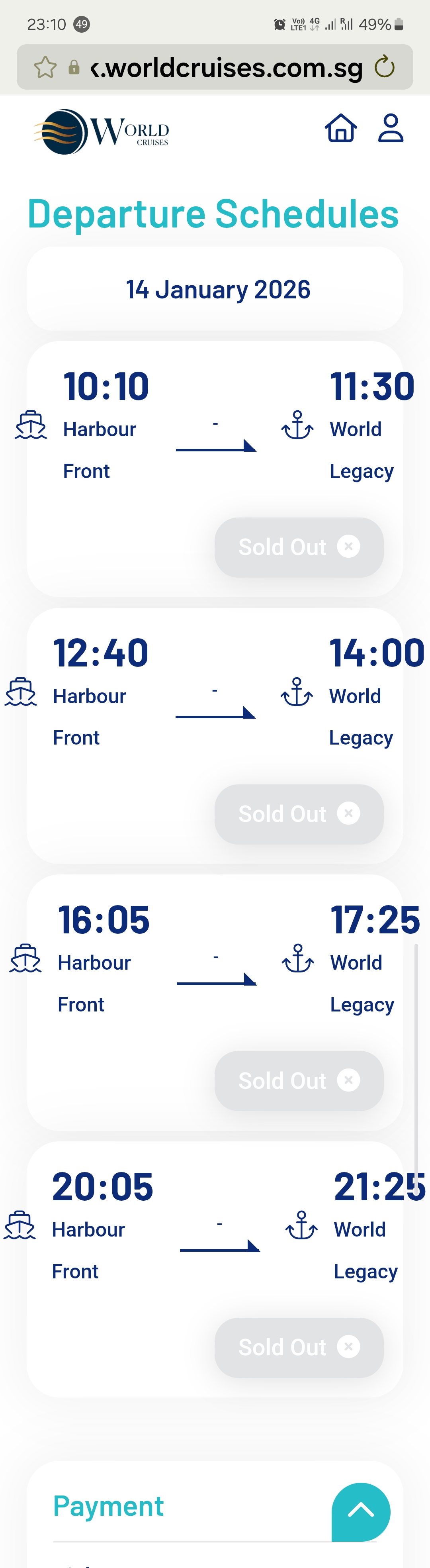This screenshot has height=1568, width=430.
Task: Open the World Cruises logo
Action: click(x=101, y=131)
